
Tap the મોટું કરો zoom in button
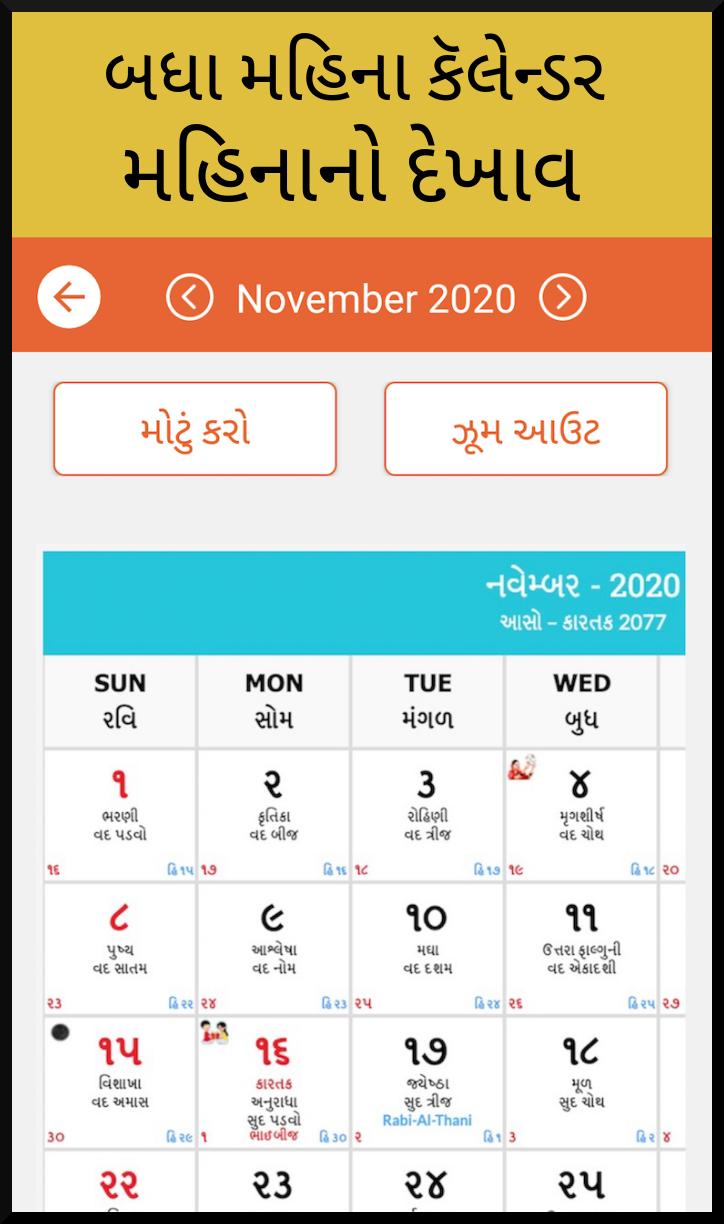point(195,429)
